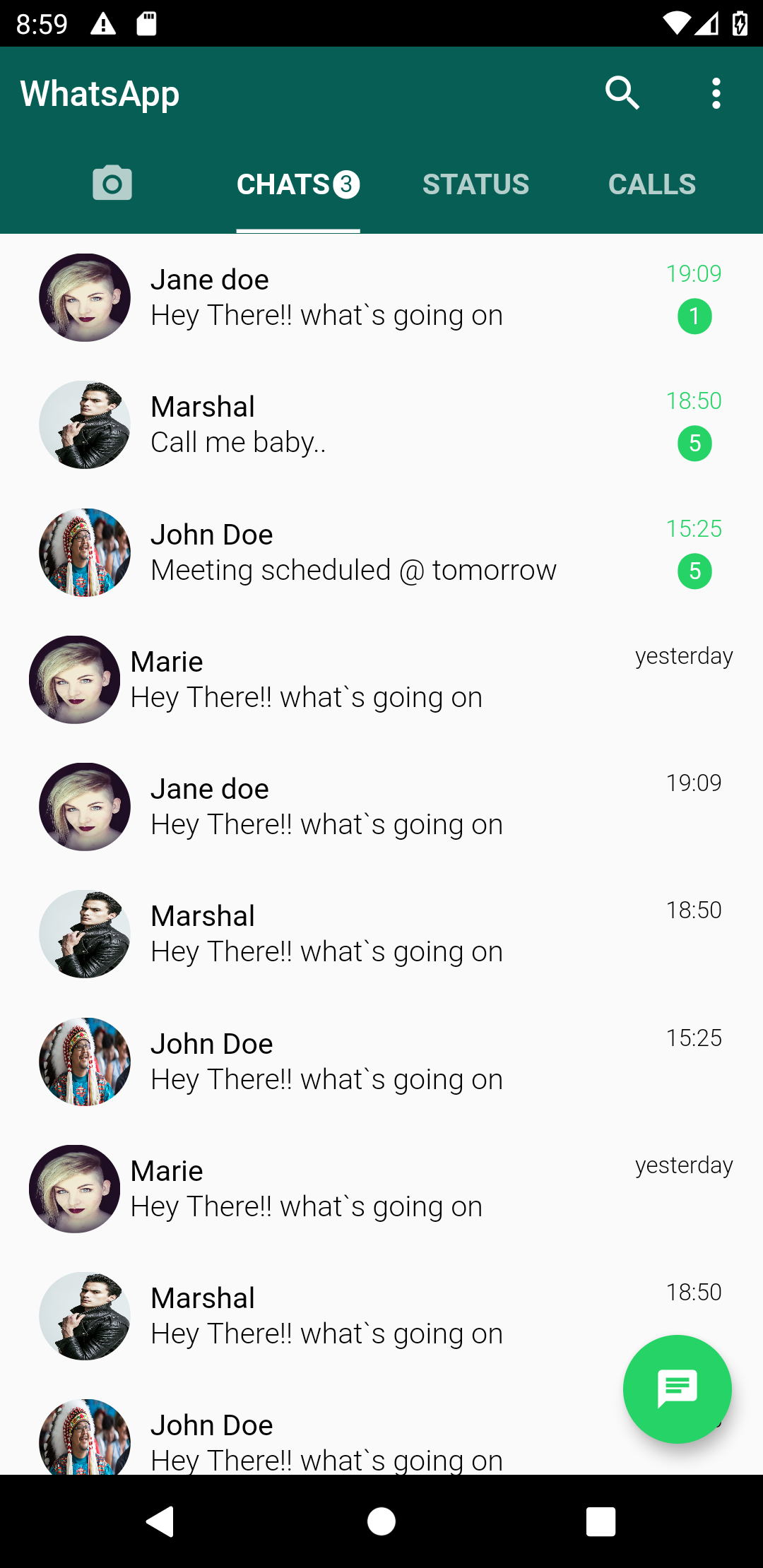The width and height of the screenshot is (763, 1568).
Task: Go to the home screen
Action: (x=381, y=1521)
